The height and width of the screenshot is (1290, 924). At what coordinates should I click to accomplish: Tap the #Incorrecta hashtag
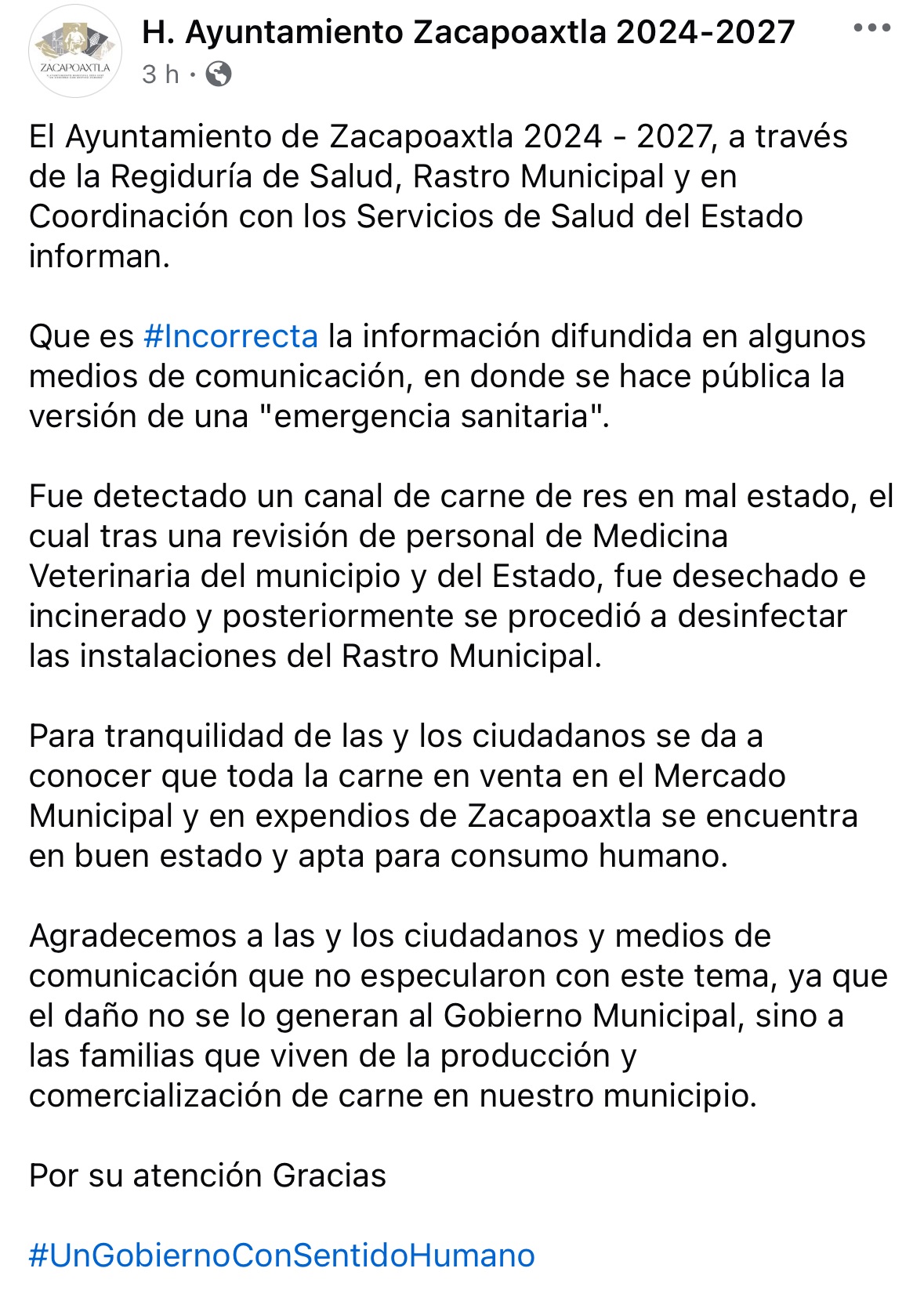click(x=231, y=336)
